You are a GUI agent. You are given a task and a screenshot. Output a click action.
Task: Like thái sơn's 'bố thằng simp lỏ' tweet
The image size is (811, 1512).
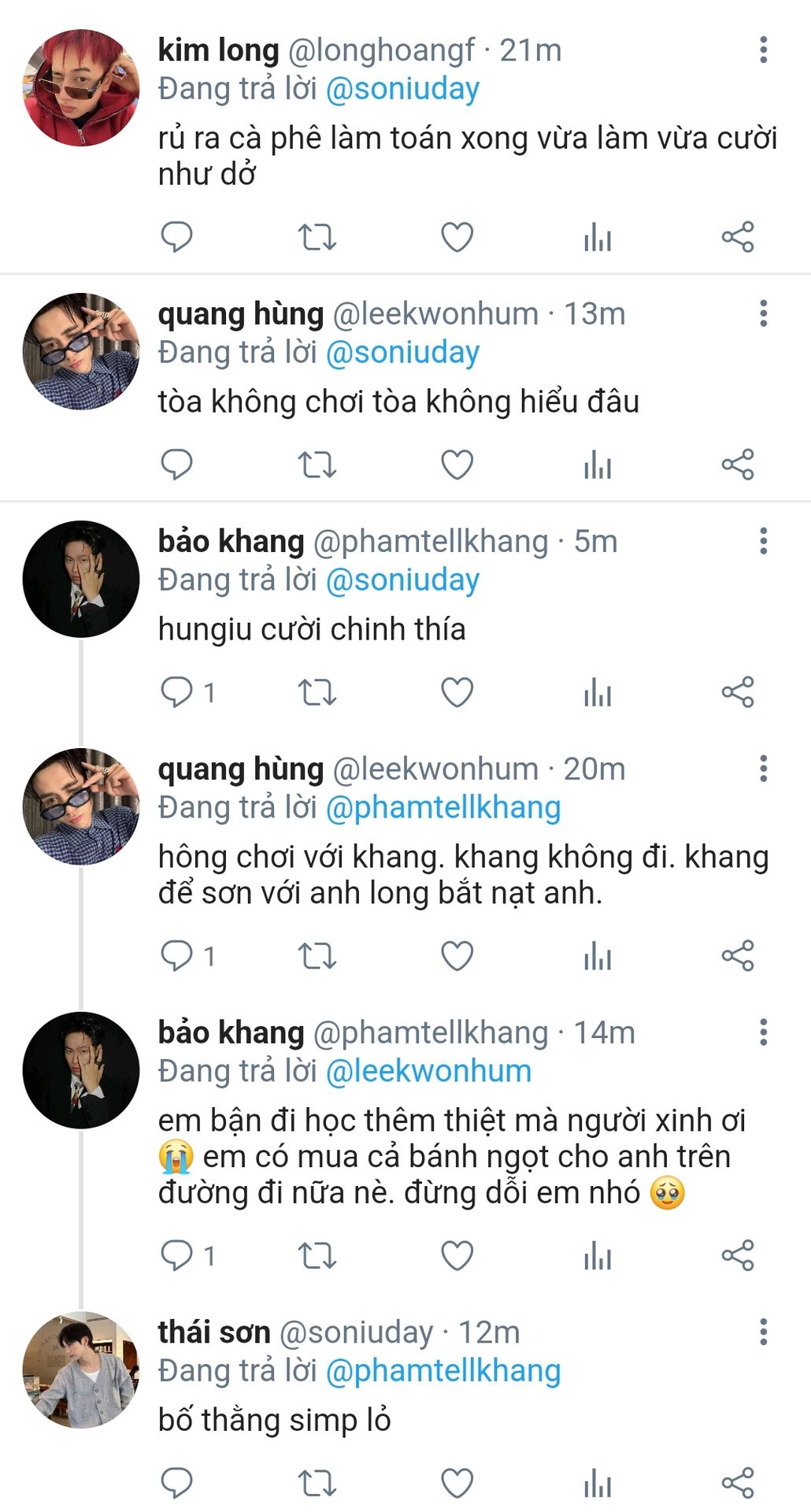point(457,1484)
